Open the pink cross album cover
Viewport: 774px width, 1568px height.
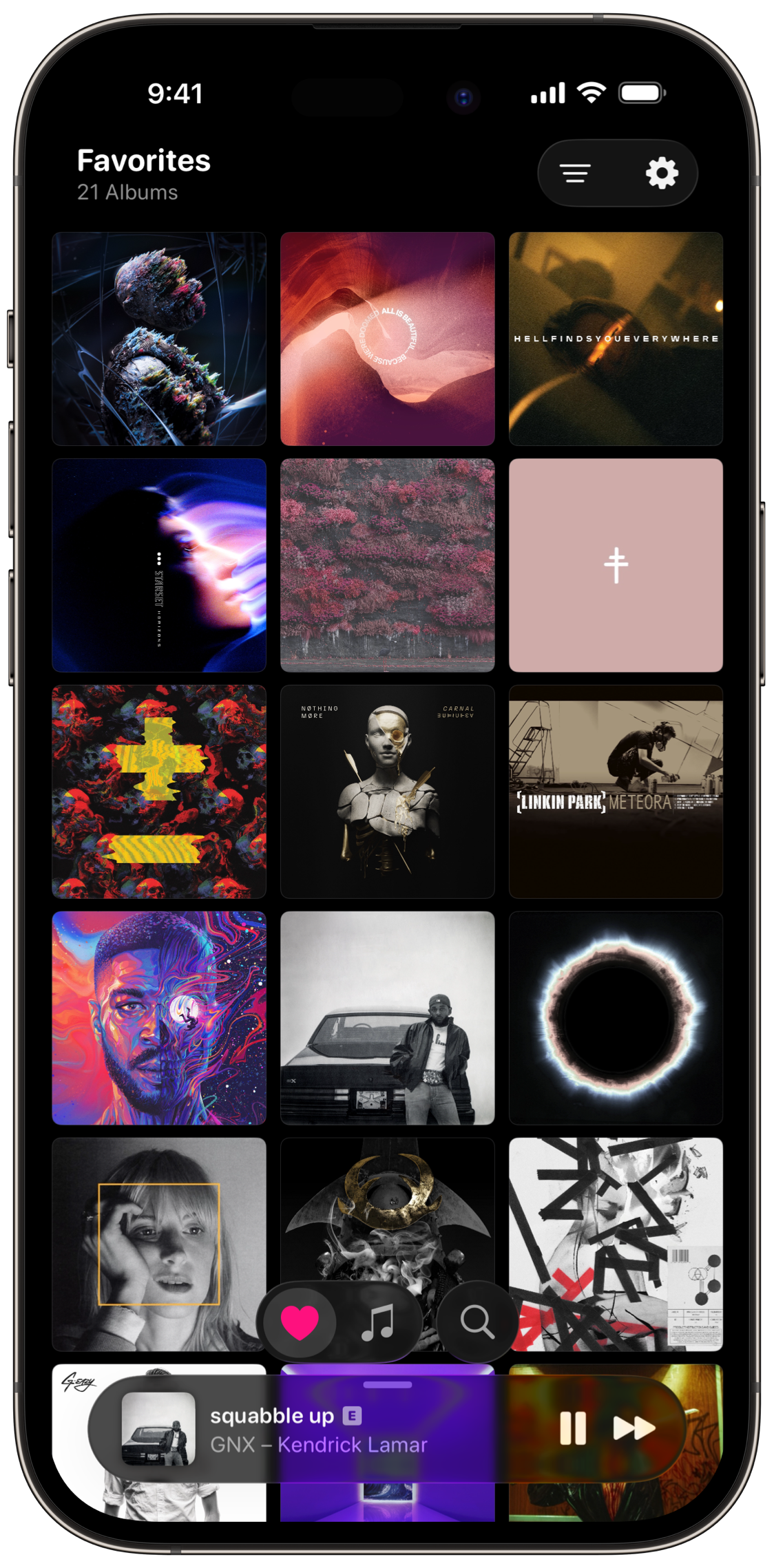point(616,566)
